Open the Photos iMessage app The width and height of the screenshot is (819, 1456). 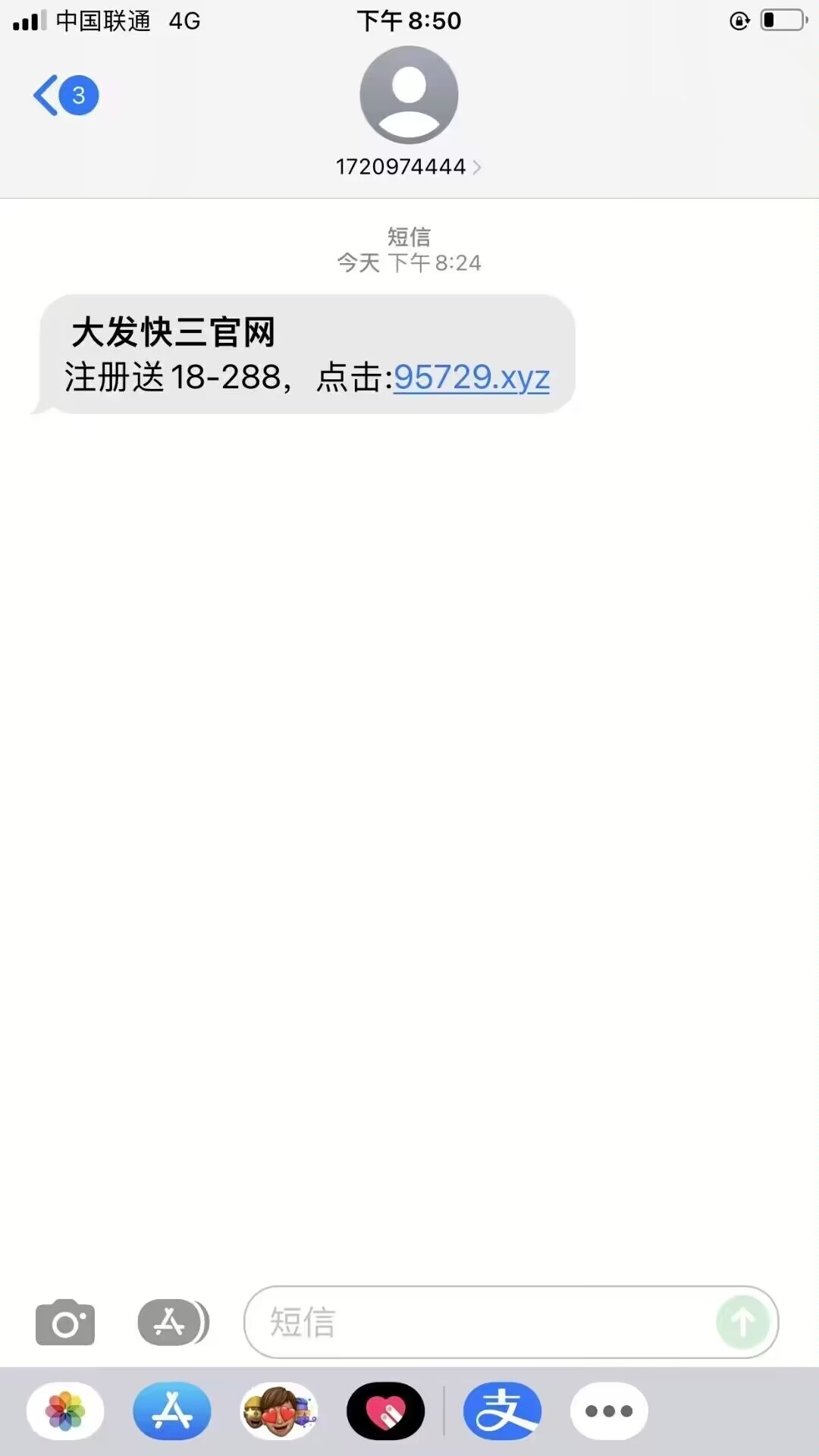pos(65,1411)
